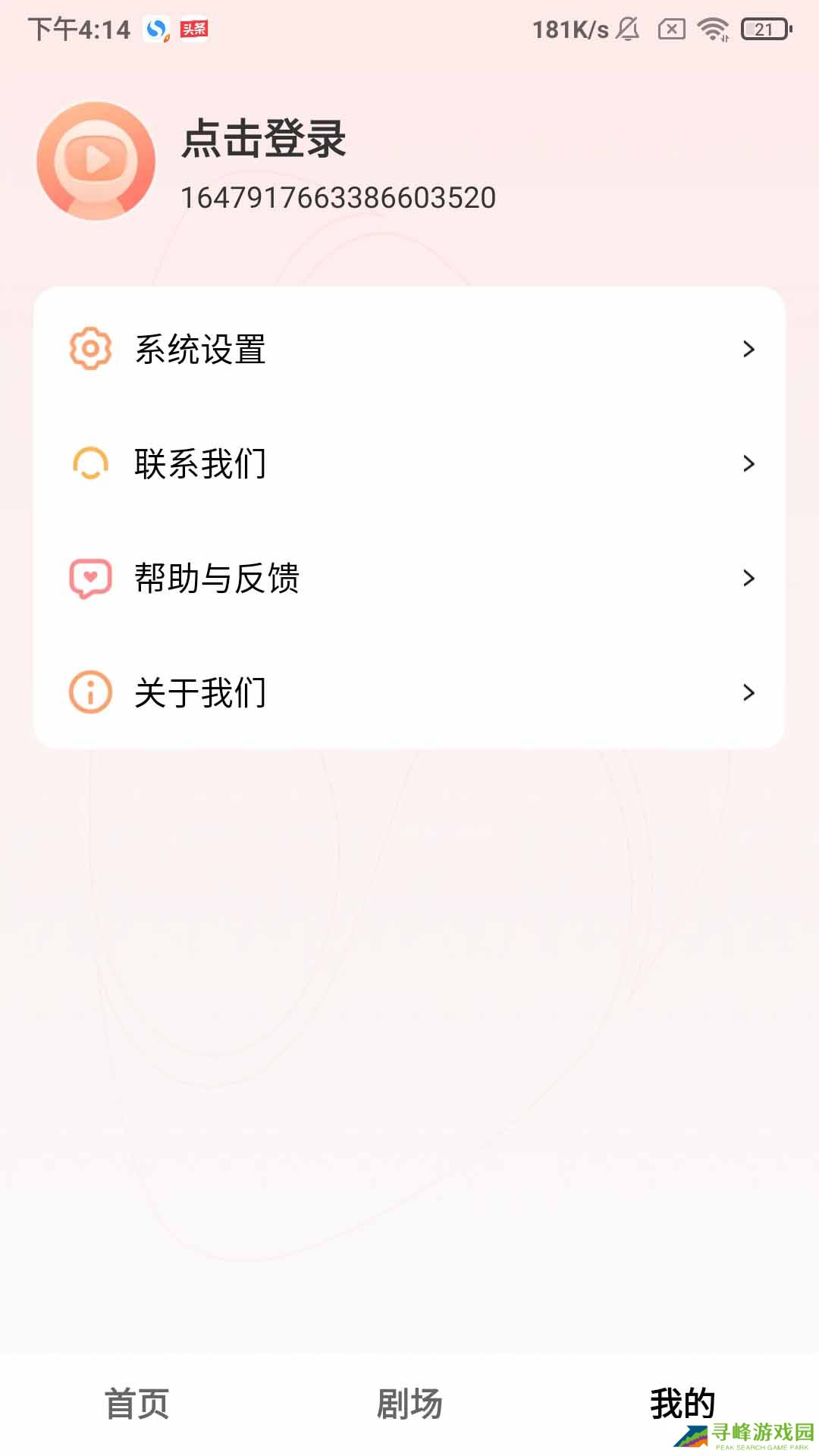Switch to the 剧场 theater tab
Viewport: 819px width, 1456px height.
pyautogui.click(x=409, y=1403)
